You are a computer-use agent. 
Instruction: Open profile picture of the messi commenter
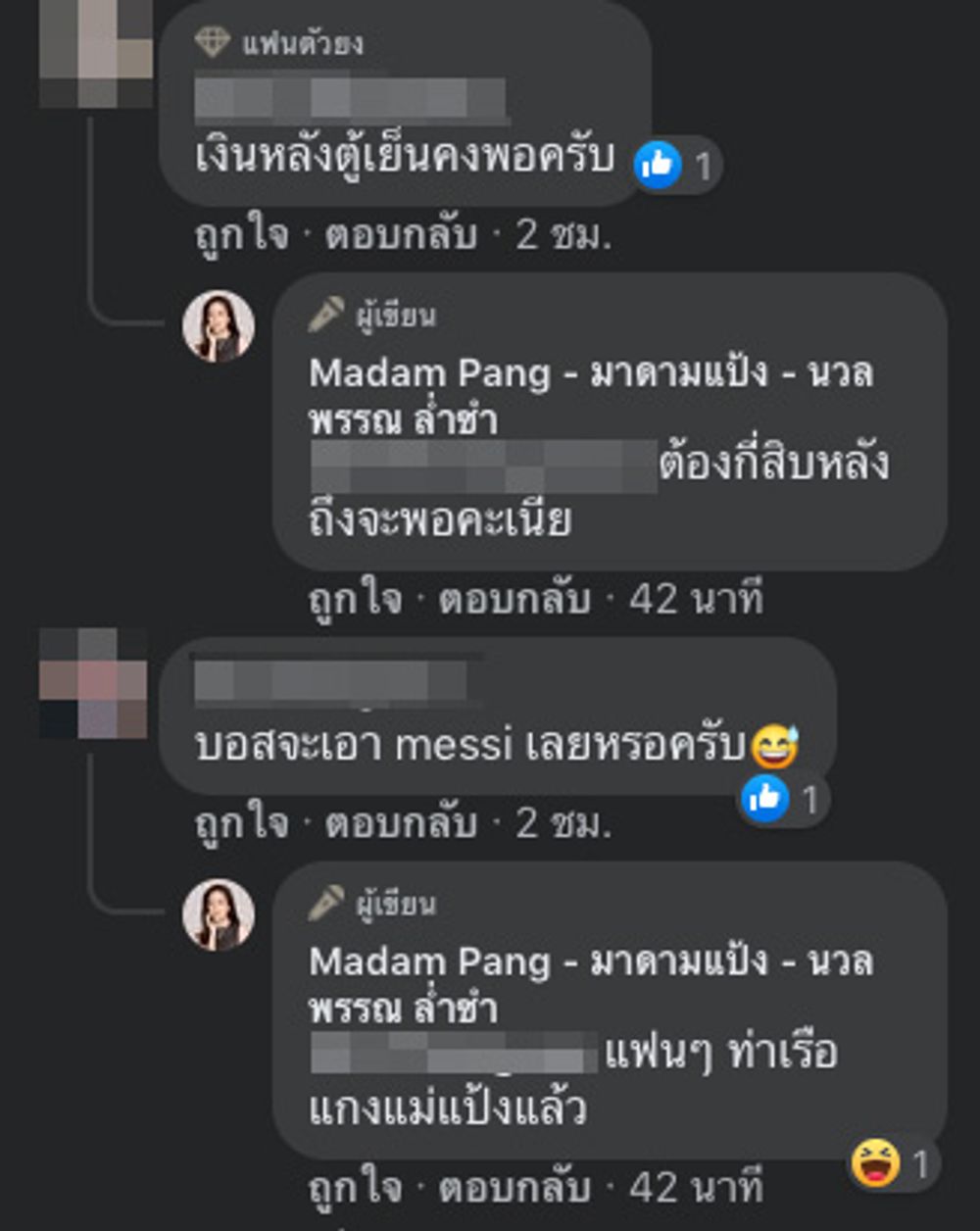coord(93,683)
